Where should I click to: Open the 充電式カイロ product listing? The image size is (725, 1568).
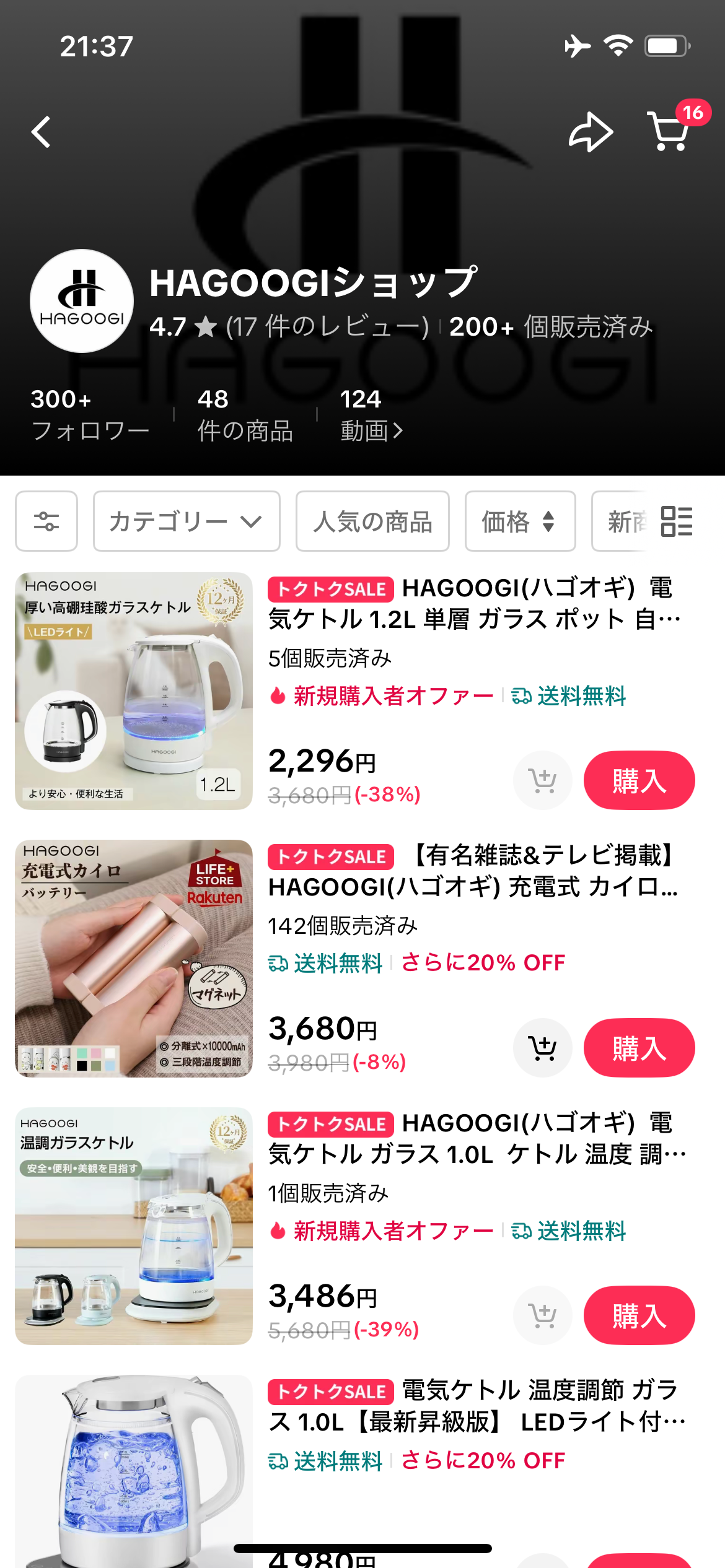tap(134, 959)
